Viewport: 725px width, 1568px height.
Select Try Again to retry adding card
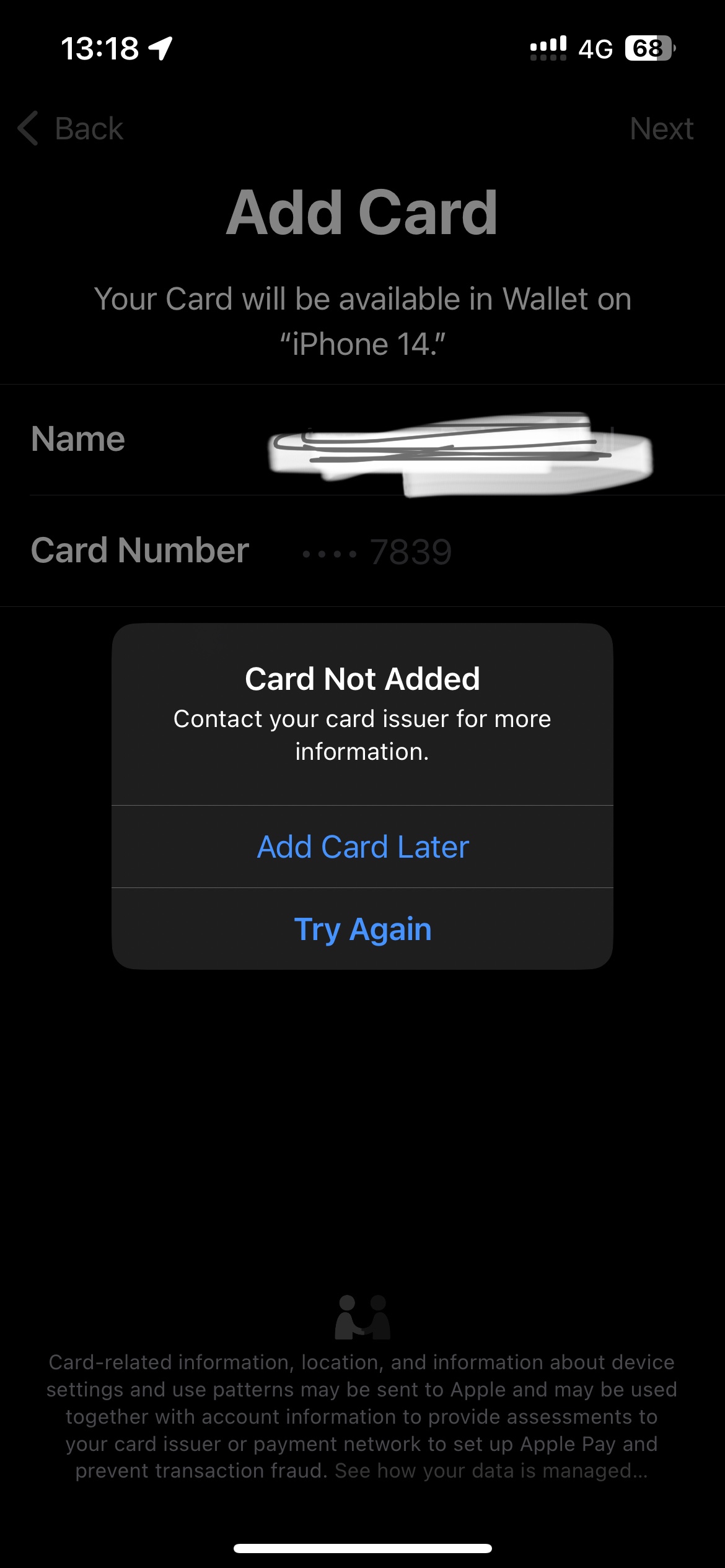362,930
